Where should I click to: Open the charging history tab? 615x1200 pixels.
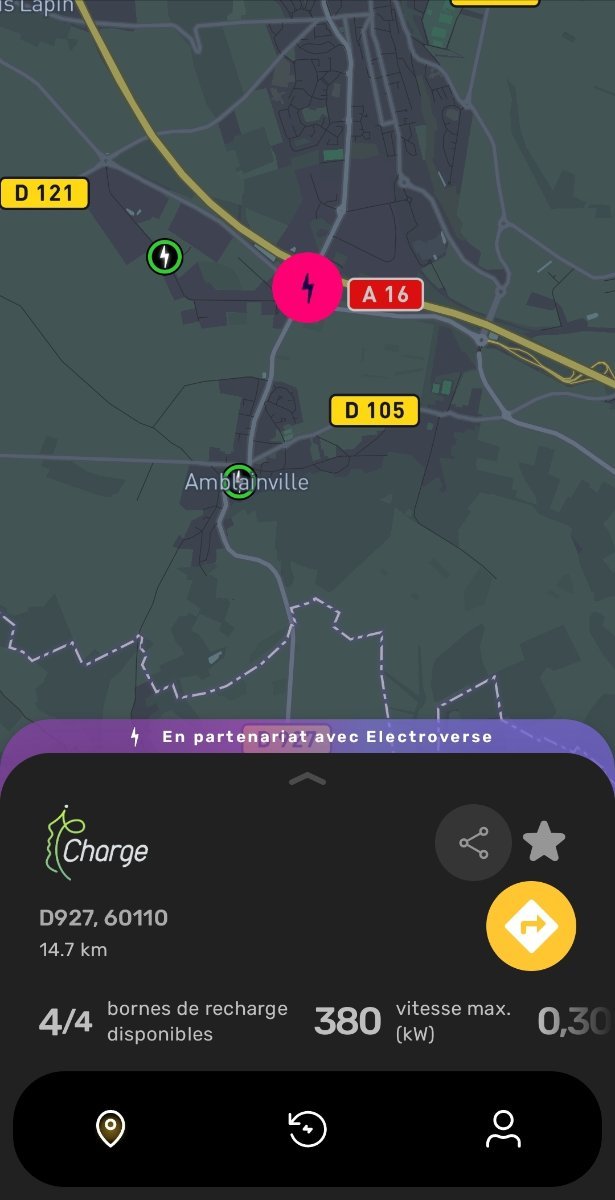(x=307, y=1129)
